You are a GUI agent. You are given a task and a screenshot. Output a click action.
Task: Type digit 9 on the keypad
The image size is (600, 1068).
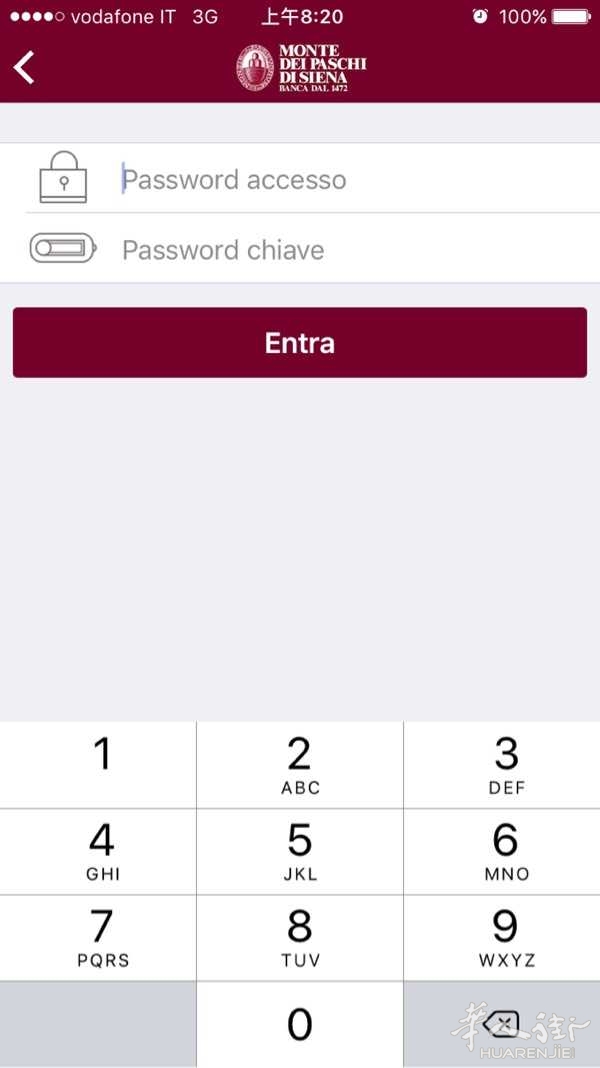(x=505, y=937)
